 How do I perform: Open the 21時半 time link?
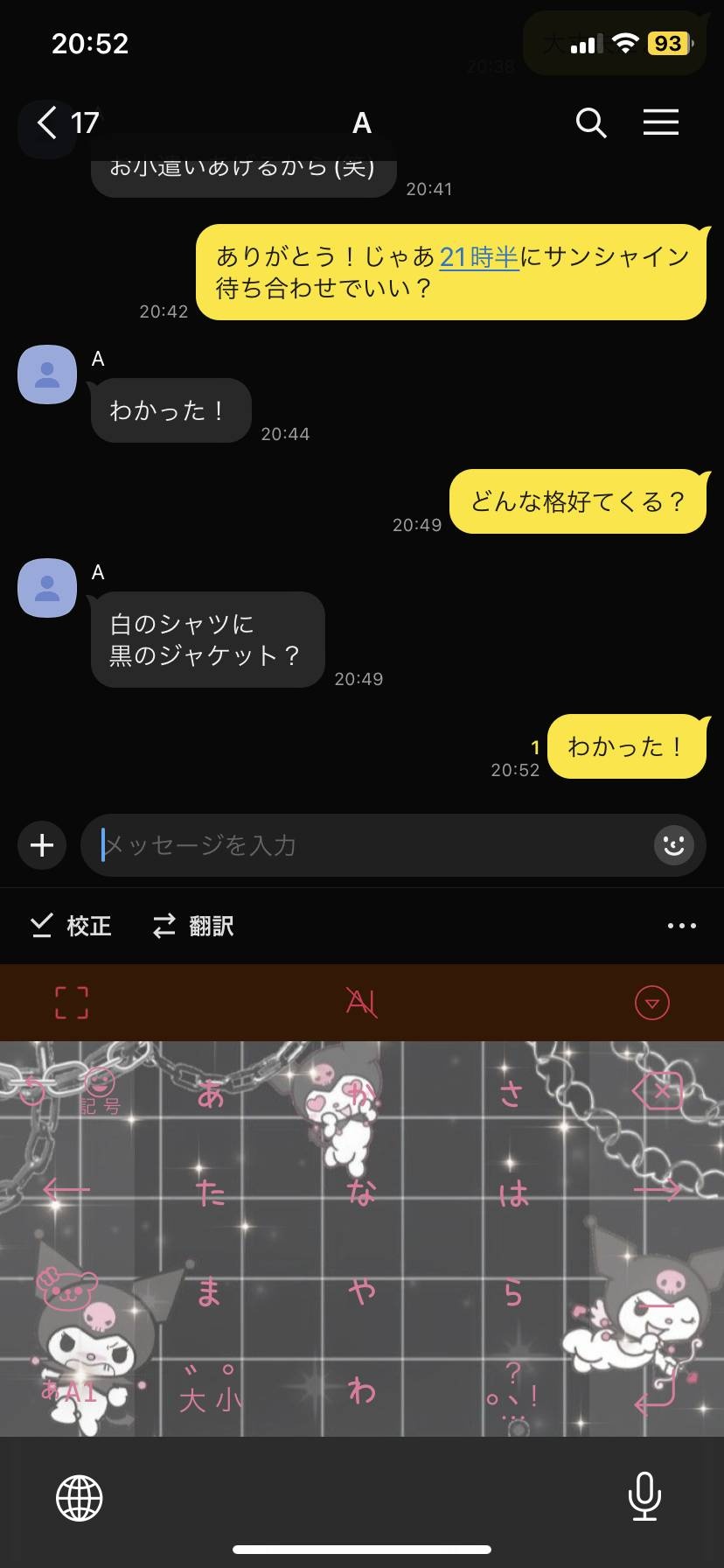(479, 256)
